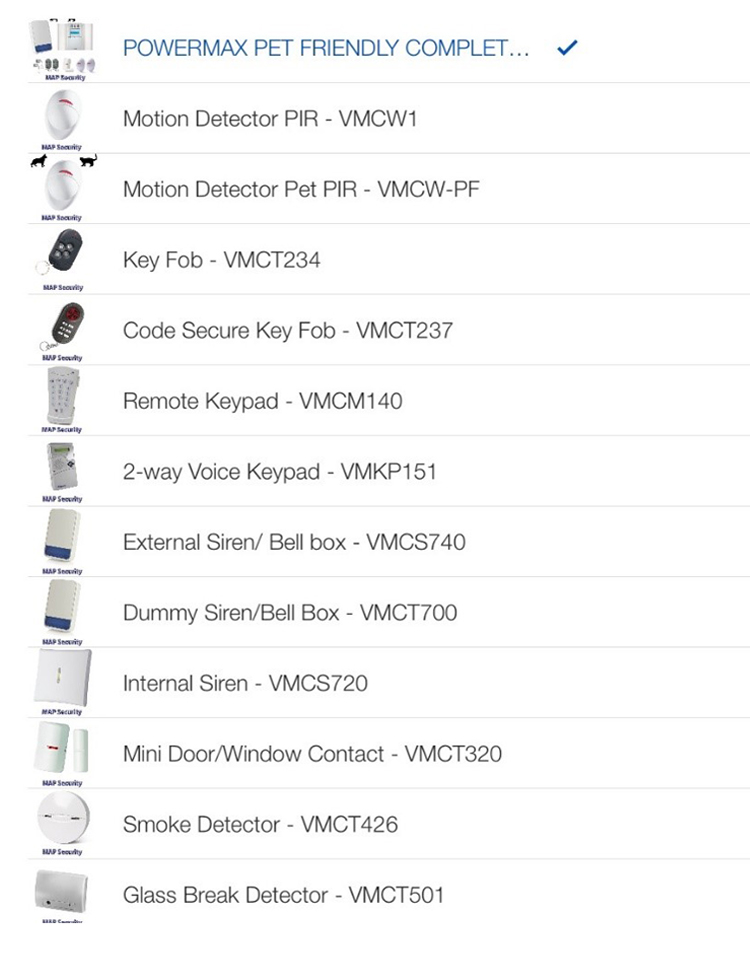Image resolution: width=750 pixels, height=956 pixels.
Task: Select Remote Keypad - VMCM140
Action: pyautogui.click(x=263, y=401)
